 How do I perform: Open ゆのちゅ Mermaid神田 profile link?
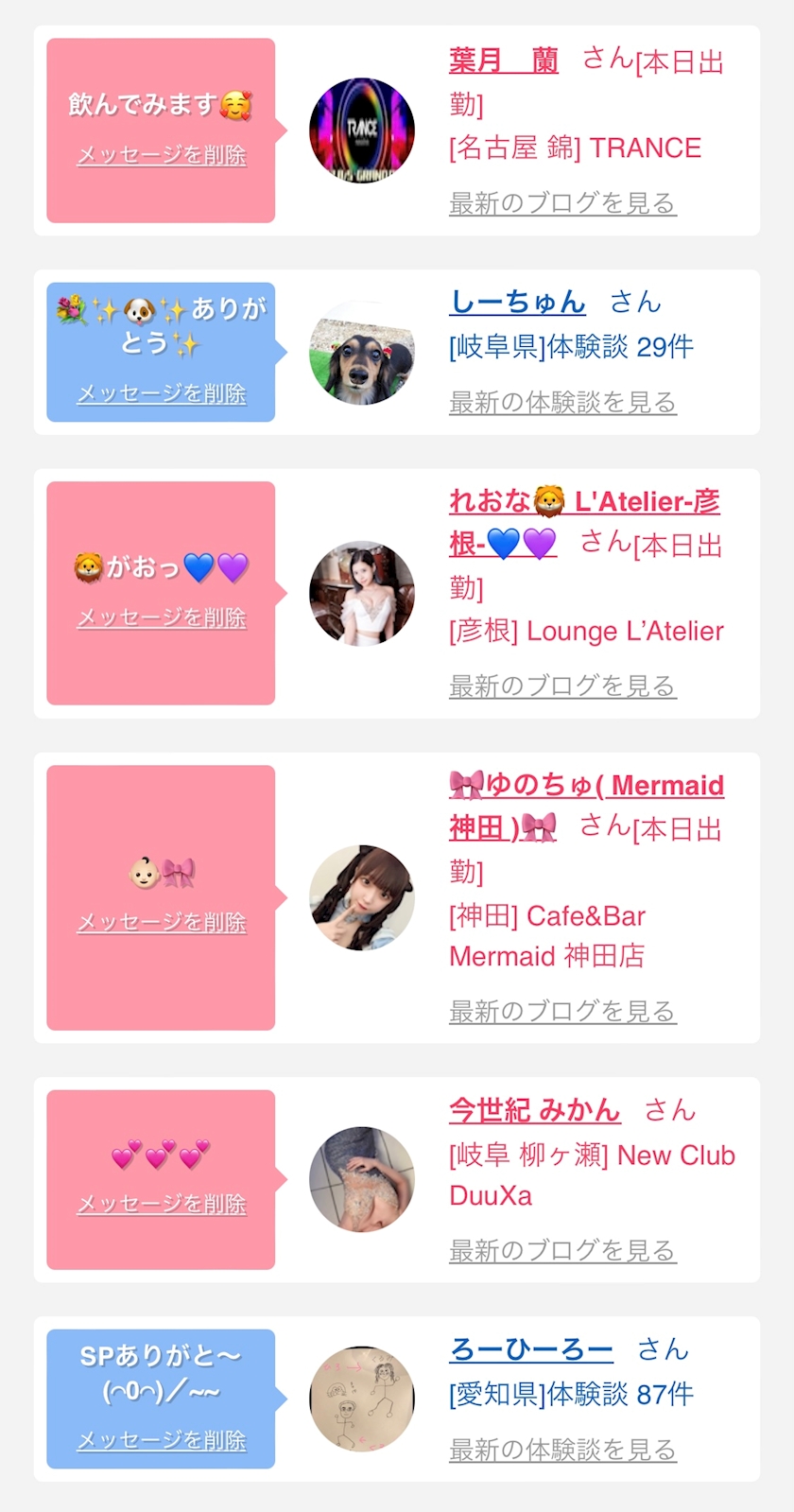[x=586, y=786]
